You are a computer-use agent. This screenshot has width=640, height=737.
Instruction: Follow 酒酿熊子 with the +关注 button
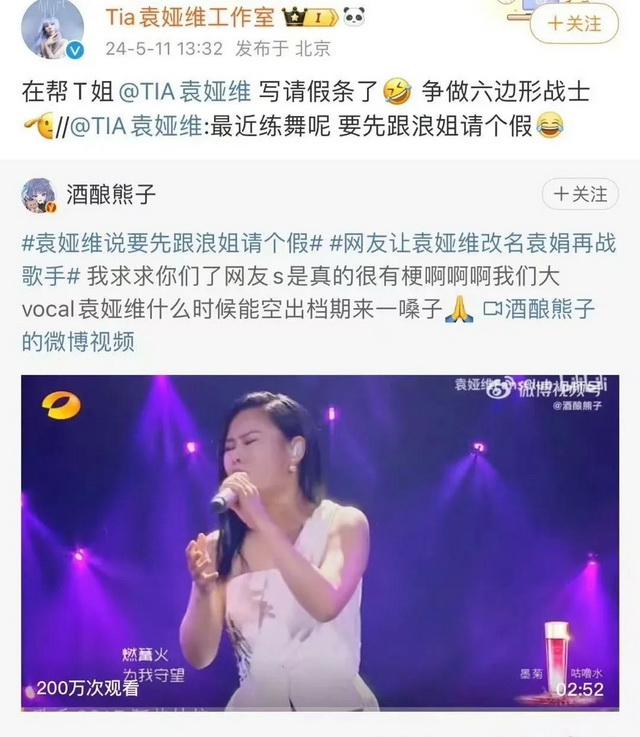pos(580,193)
